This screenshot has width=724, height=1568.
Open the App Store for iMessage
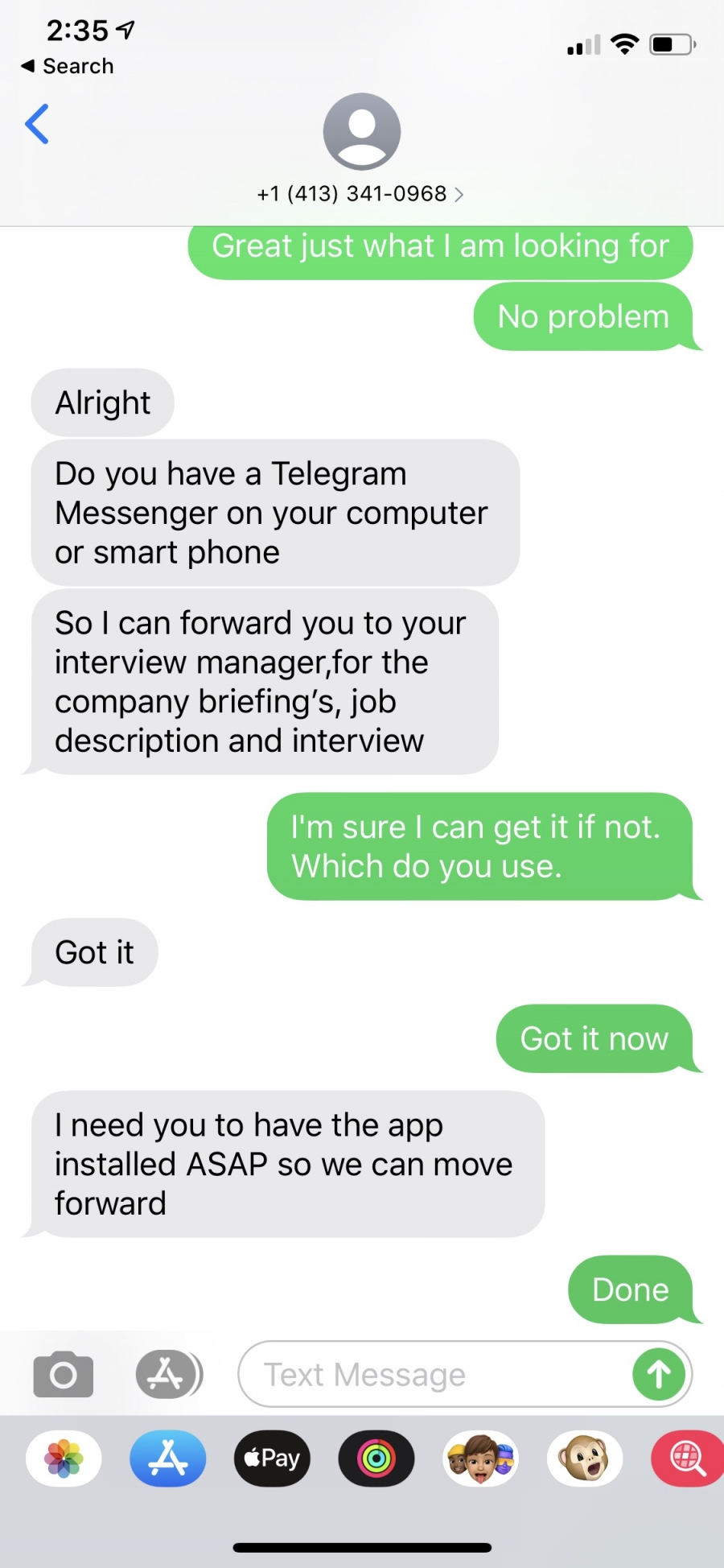click(x=168, y=1458)
